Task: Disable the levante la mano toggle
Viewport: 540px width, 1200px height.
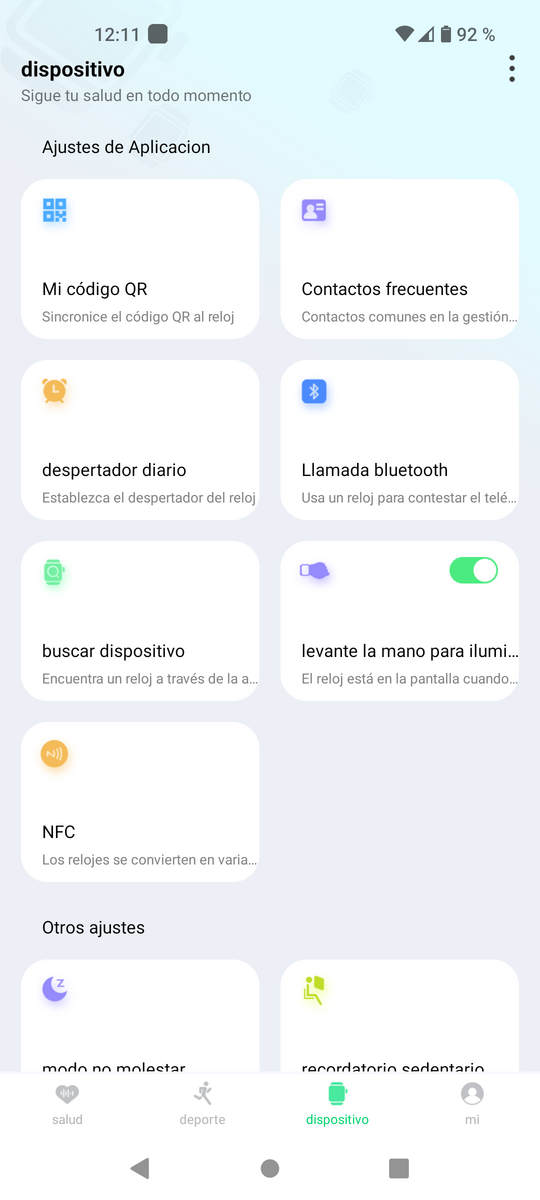Action: tap(473, 571)
